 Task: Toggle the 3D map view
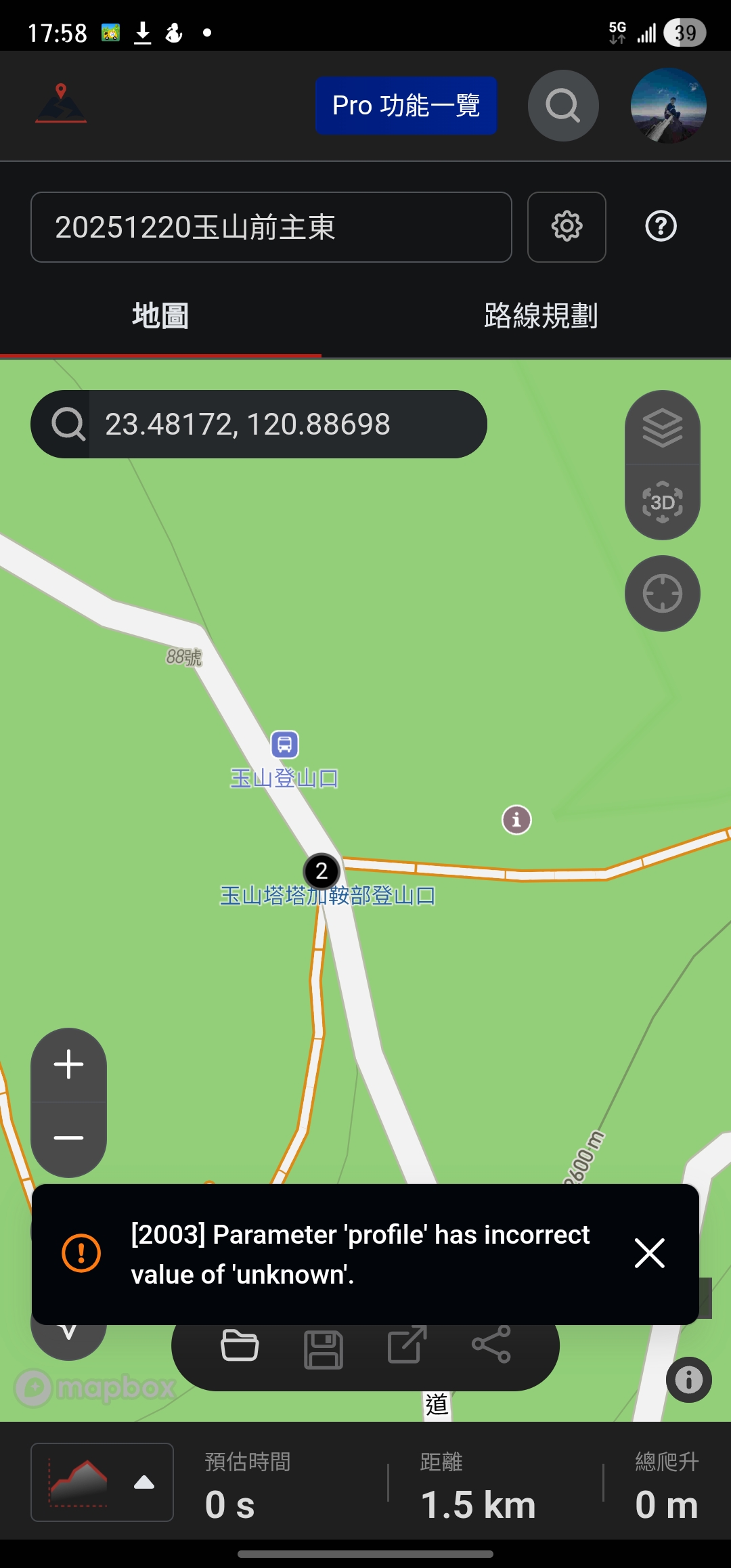pos(662,502)
